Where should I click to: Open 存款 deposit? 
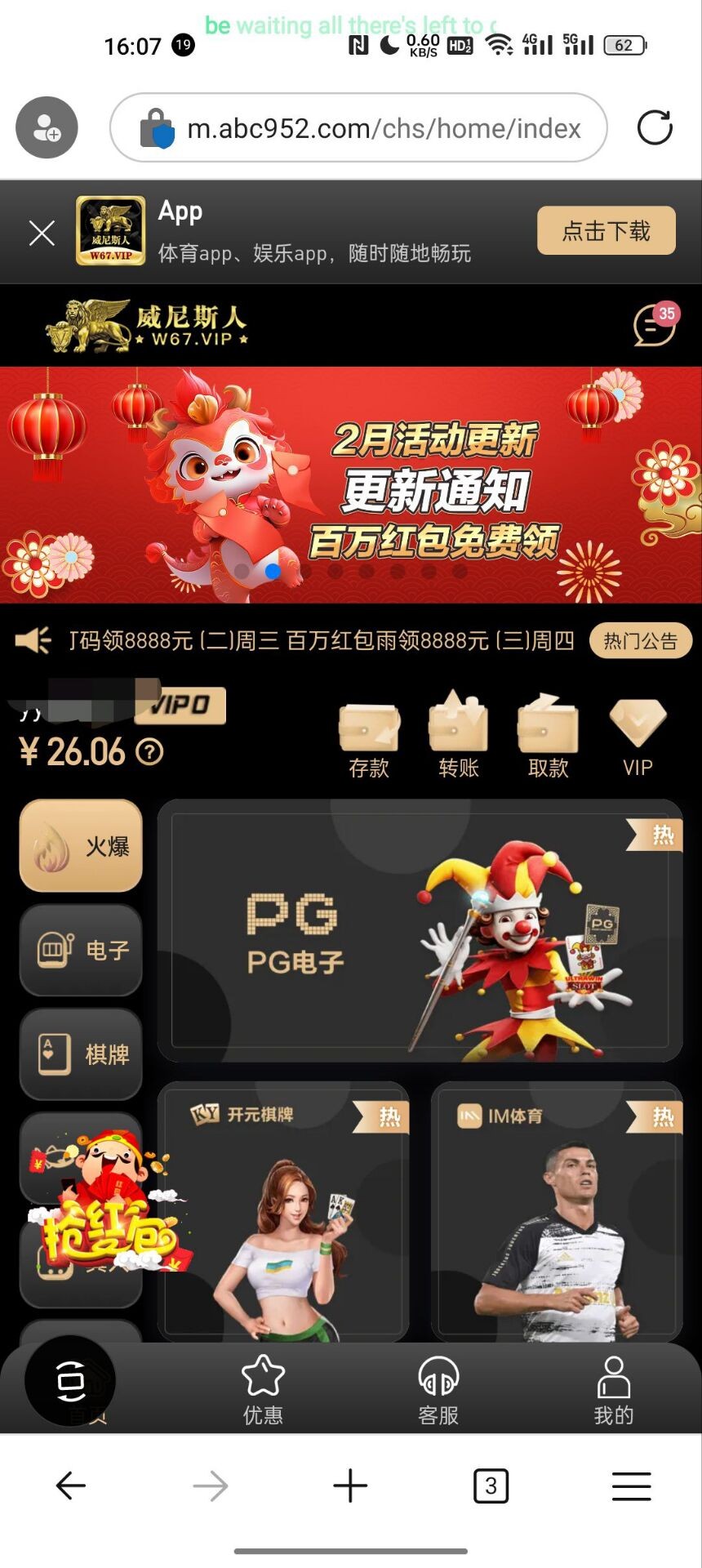(369, 737)
